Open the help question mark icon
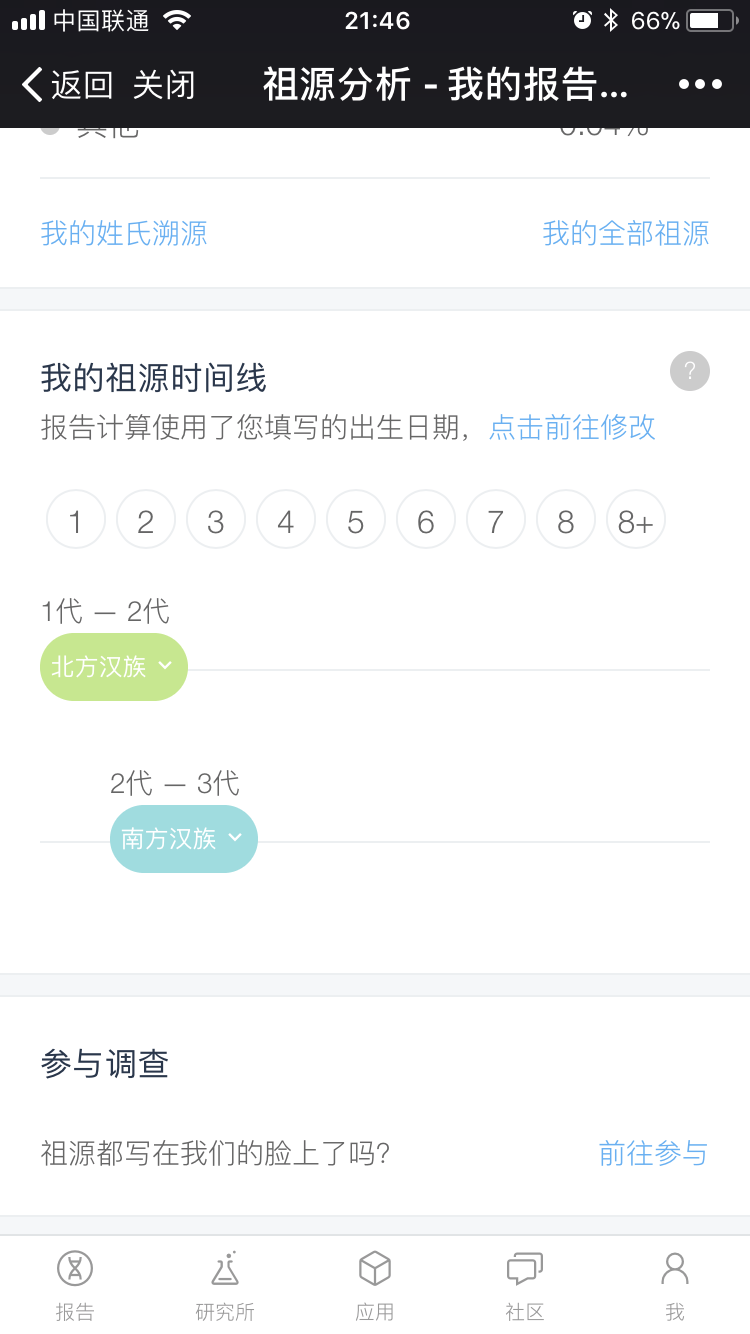 point(690,371)
